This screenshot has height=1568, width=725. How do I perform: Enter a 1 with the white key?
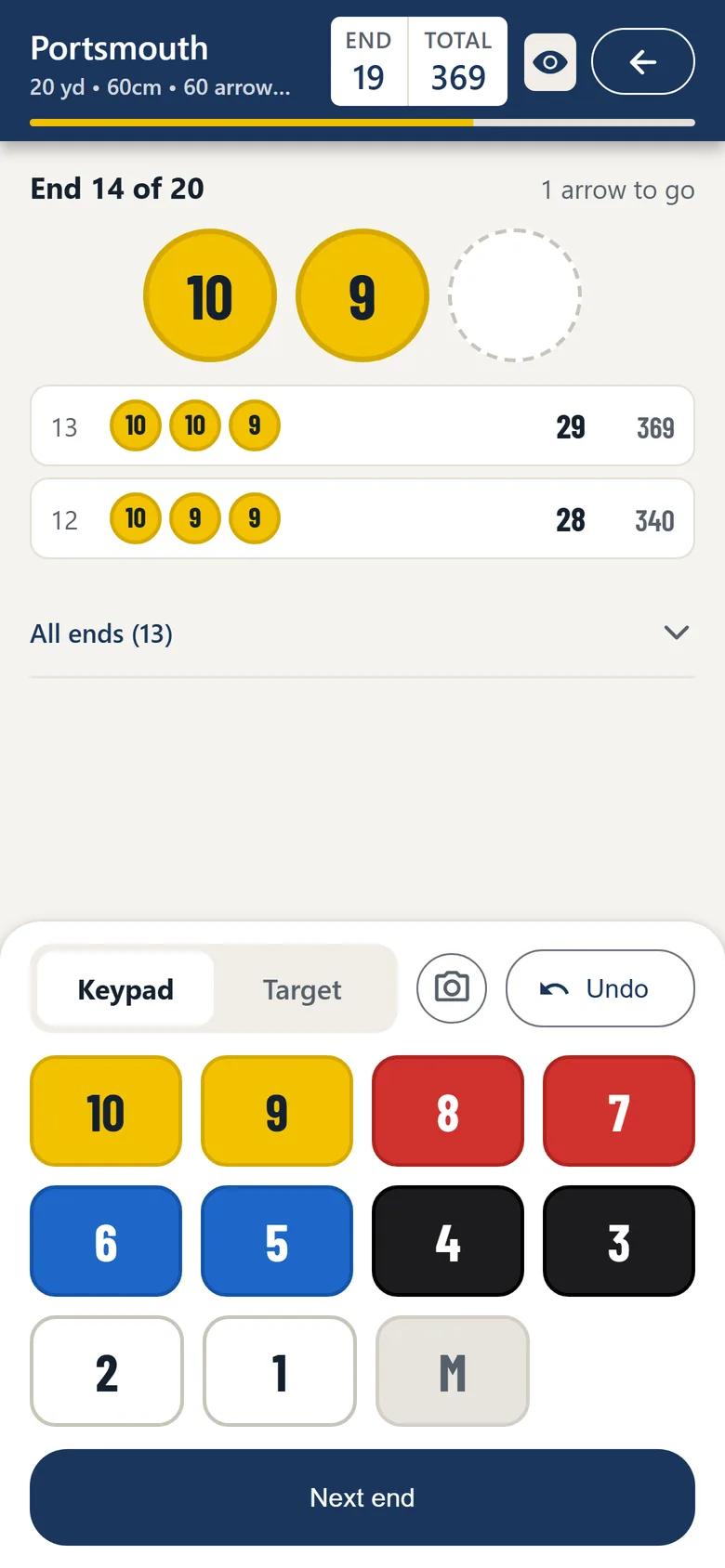[280, 1372]
